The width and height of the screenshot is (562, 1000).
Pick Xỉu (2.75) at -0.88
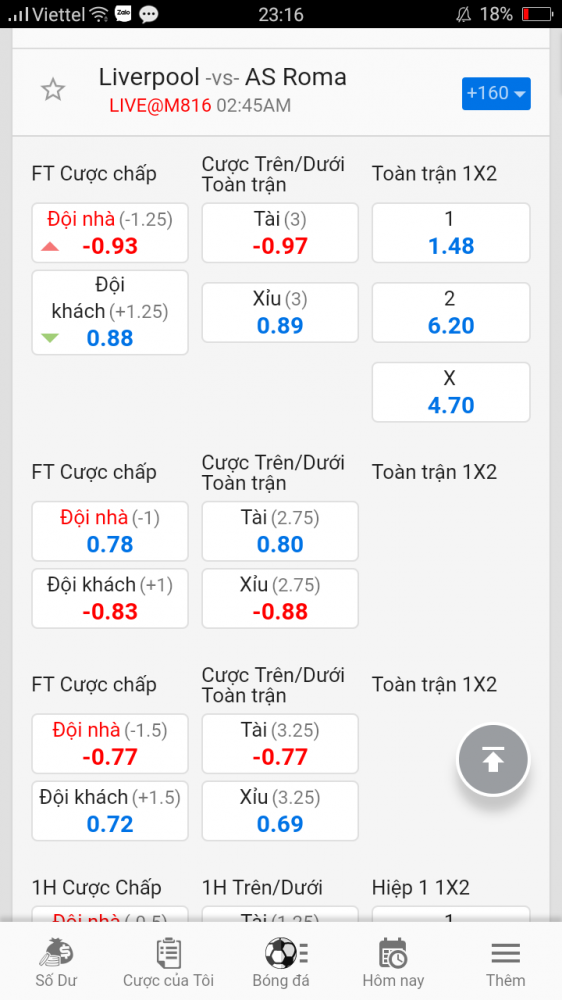[280, 598]
